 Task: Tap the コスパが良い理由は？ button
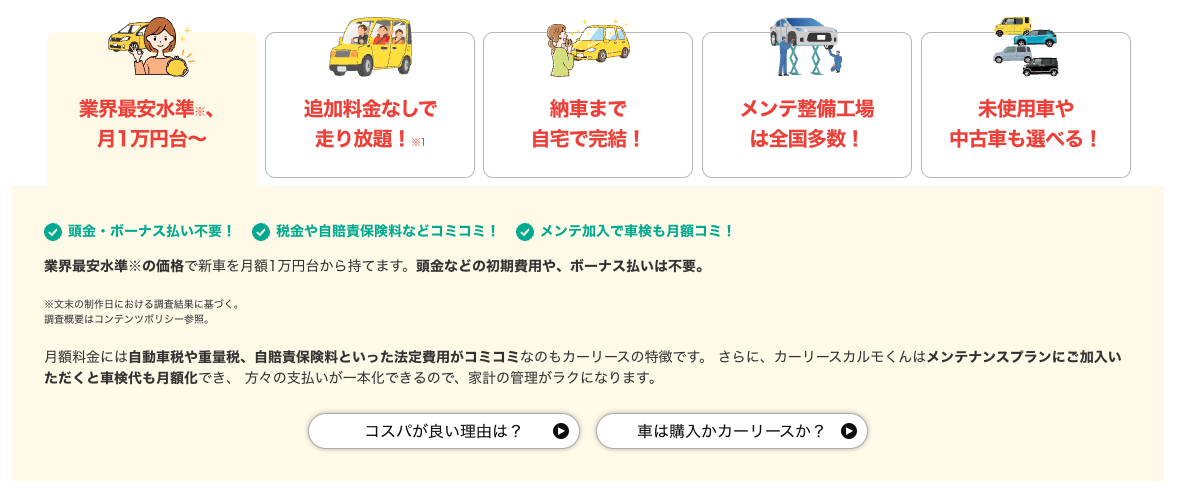pos(444,431)
